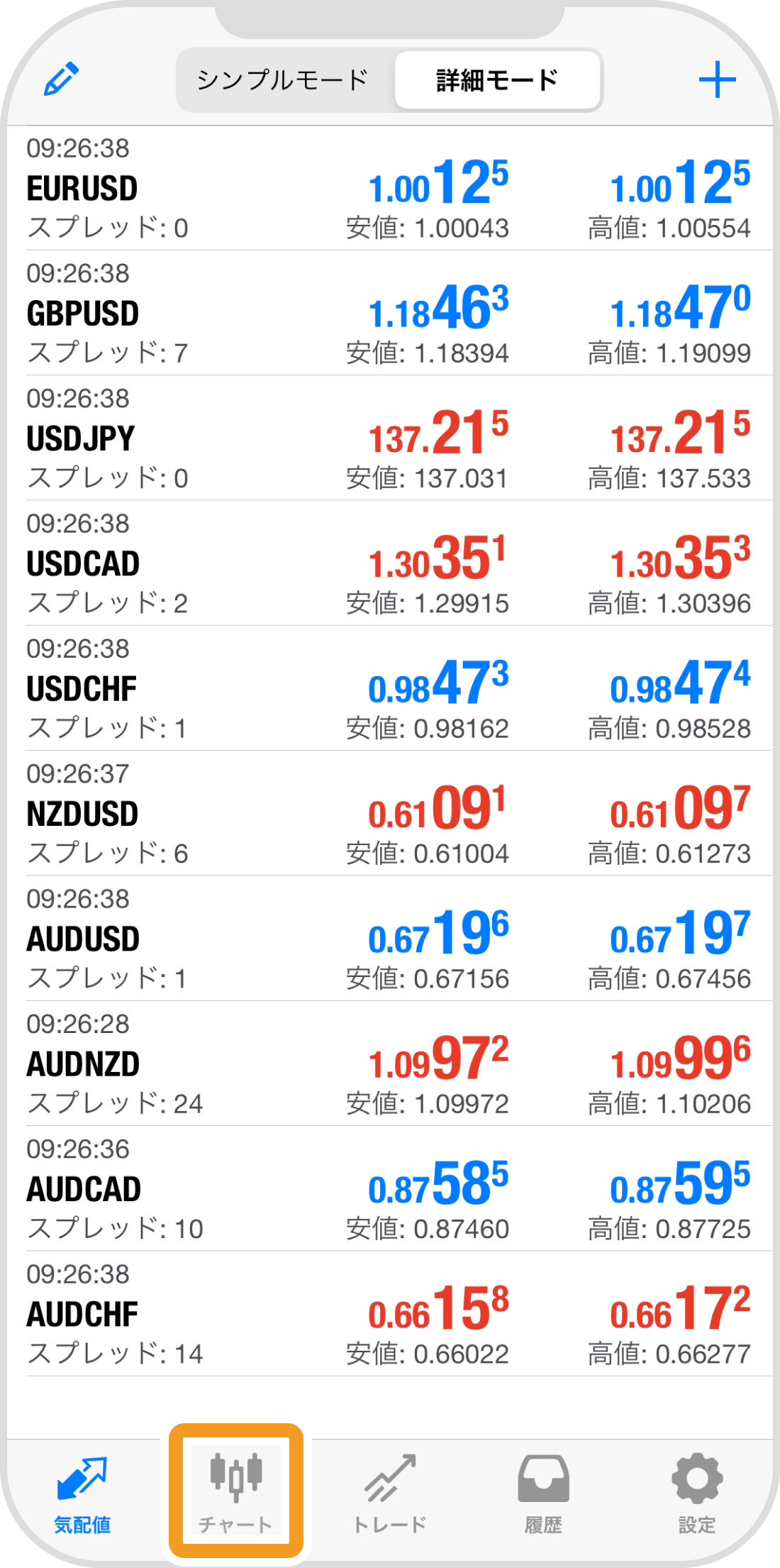
Task: Select the AUDUSD quote row
Action: 389,939
